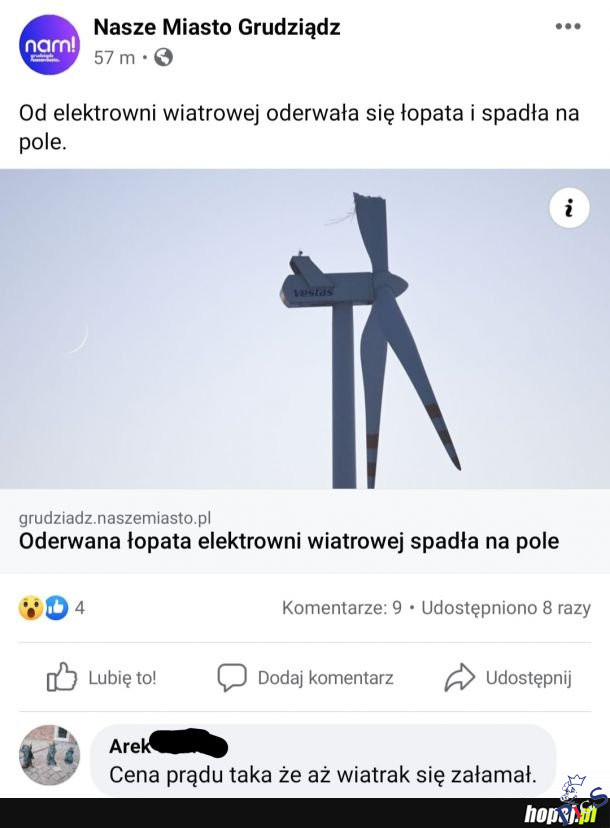Open the 9 comments on the post

pos(341,607)
